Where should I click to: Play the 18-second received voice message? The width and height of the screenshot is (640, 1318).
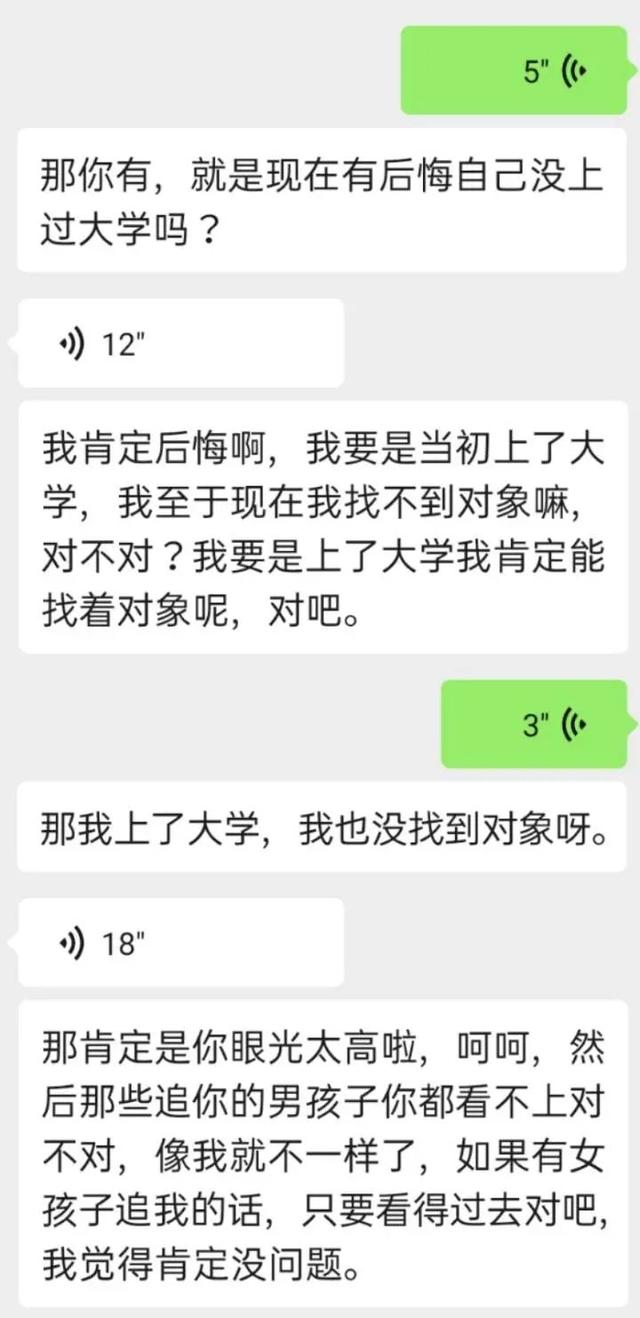[180, 942]
